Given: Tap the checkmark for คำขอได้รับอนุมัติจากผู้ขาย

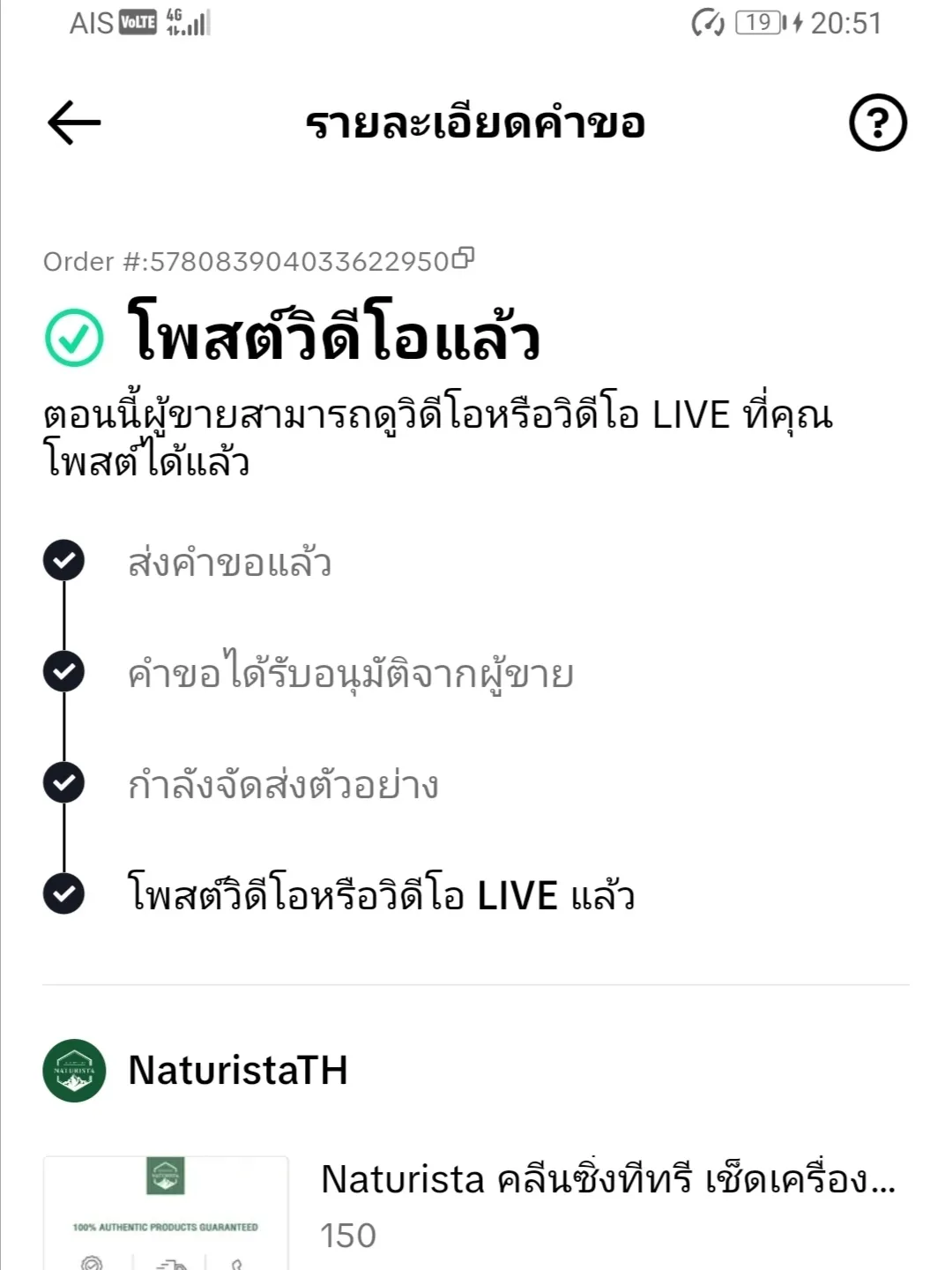Looking at the screenshot, I should pos(63,672).
